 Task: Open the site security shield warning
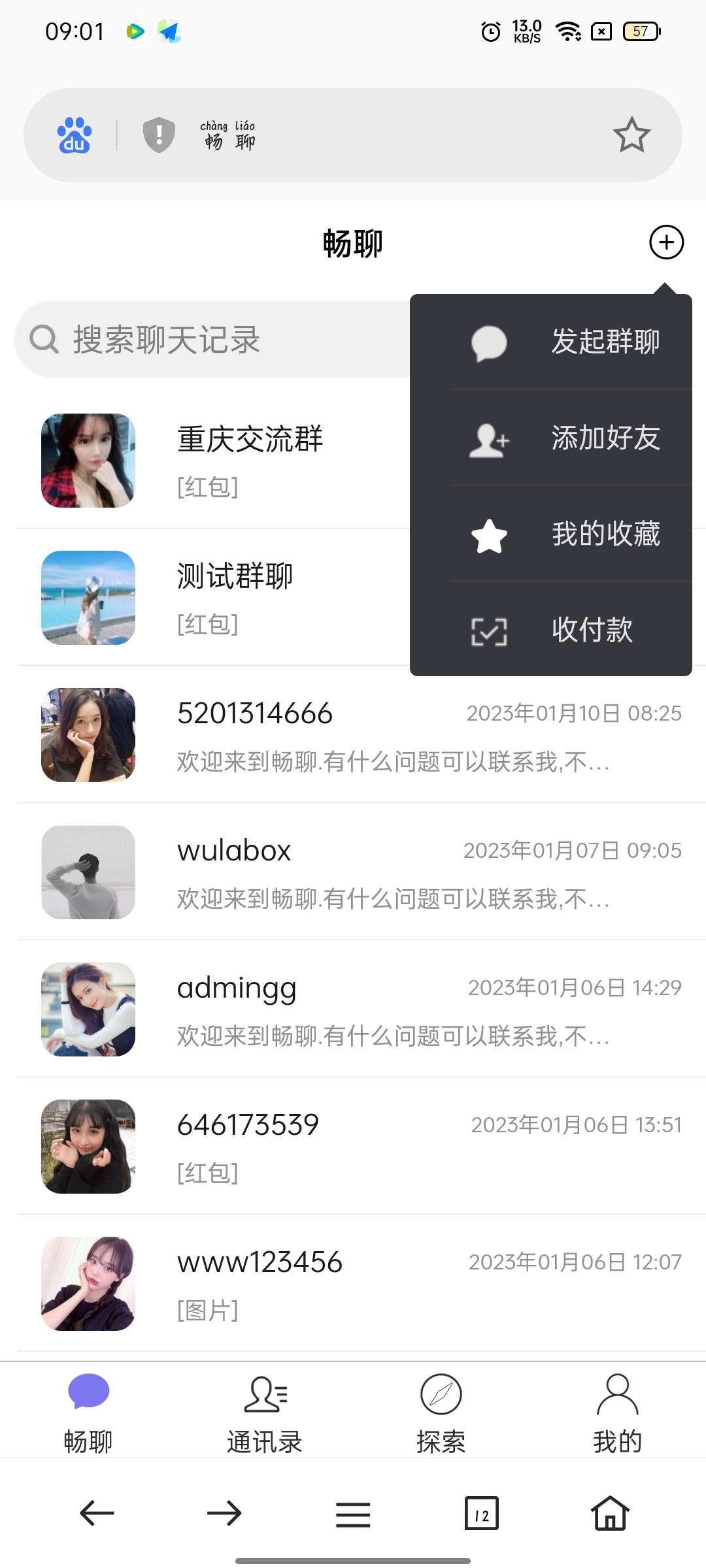157,135
